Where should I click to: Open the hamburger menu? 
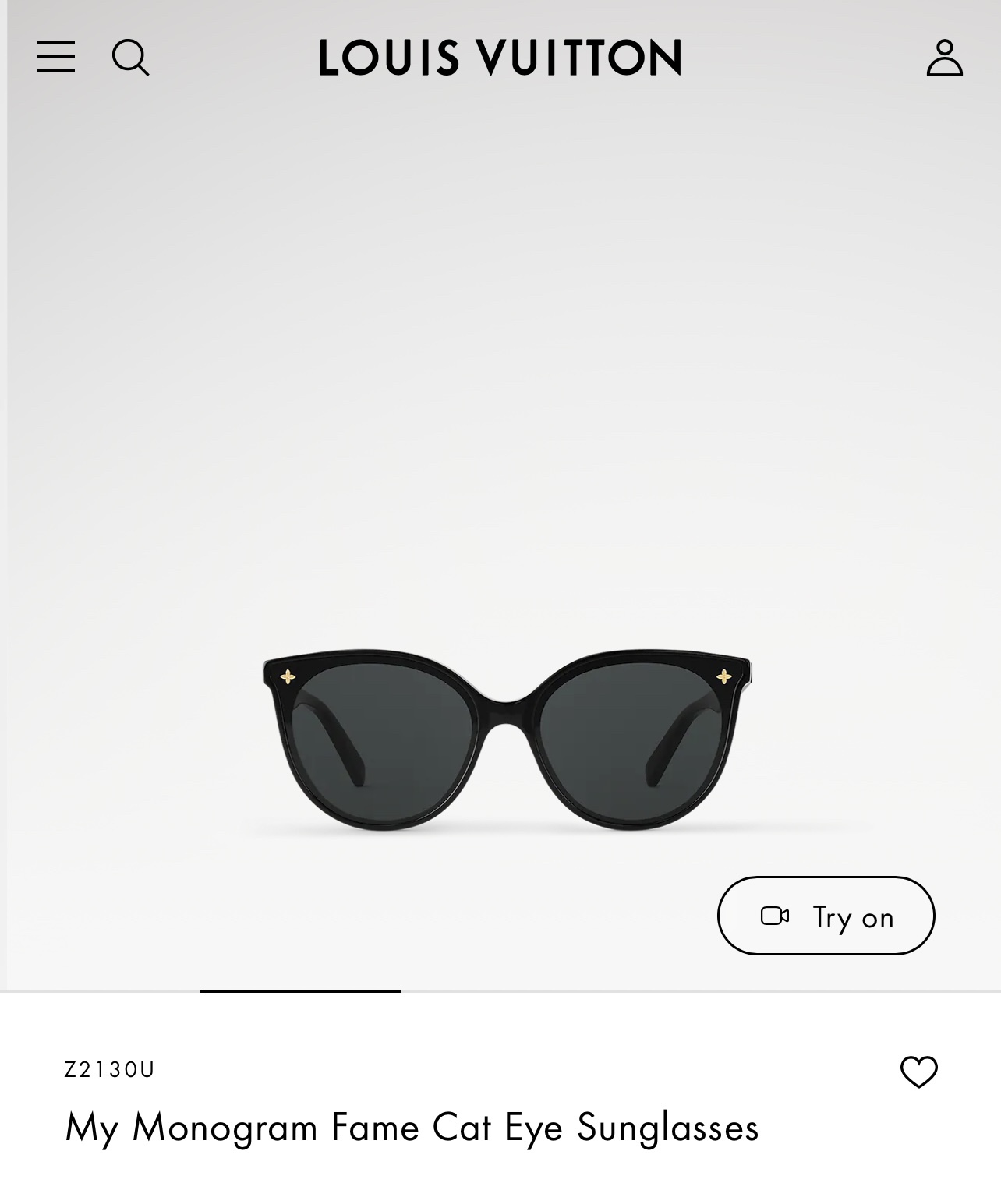point(56,58)
